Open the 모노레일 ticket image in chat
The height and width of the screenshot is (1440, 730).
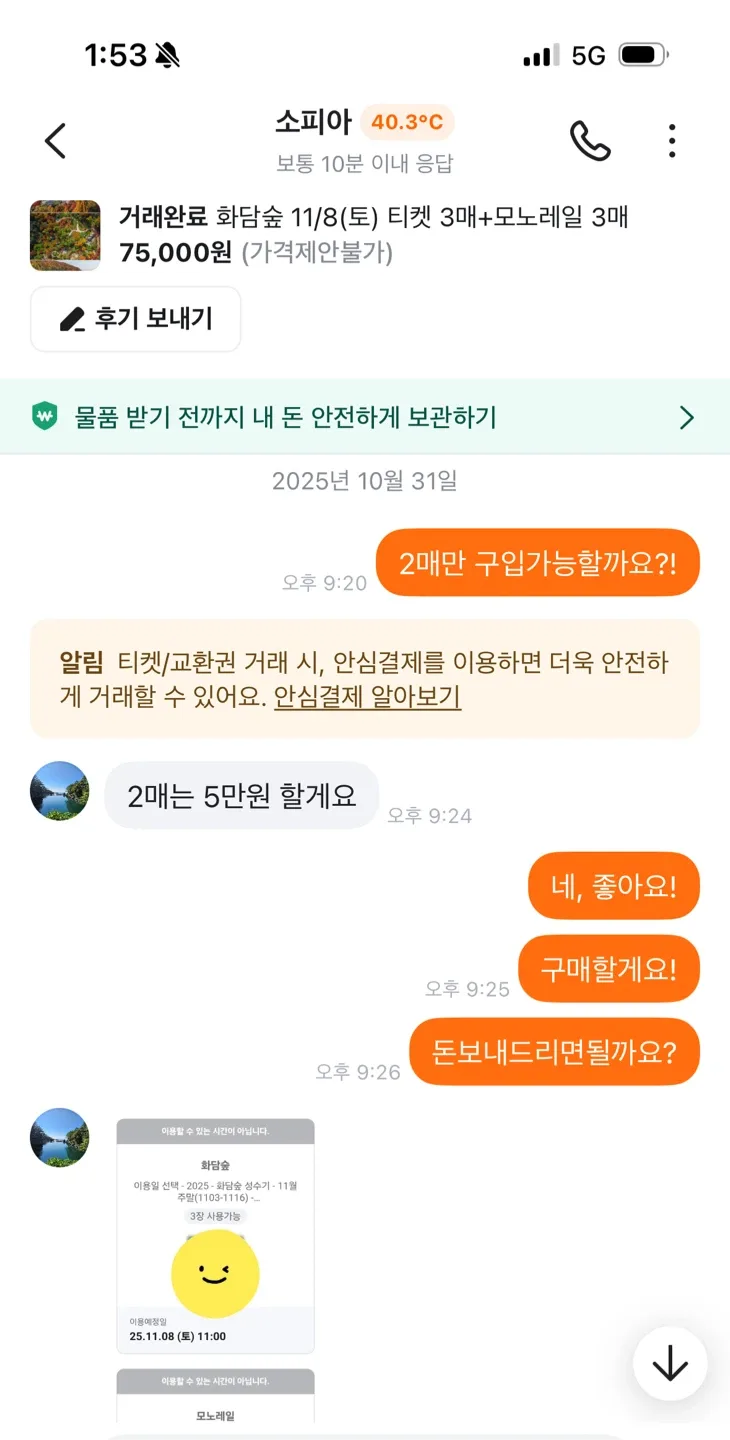tap(215, 1397)
